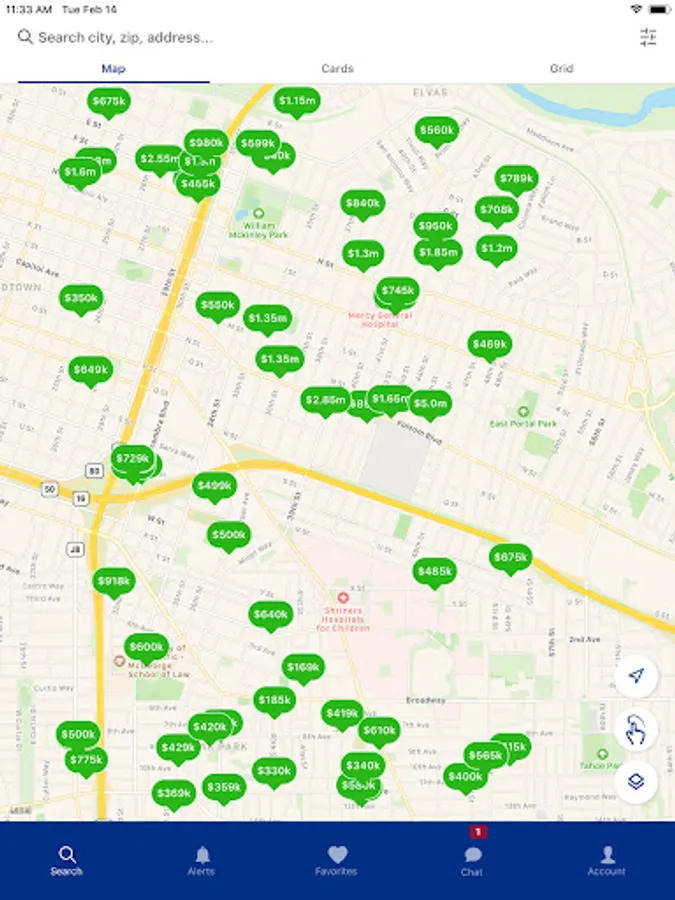Select the $1.15m listing pin

[x=297, y=103]
